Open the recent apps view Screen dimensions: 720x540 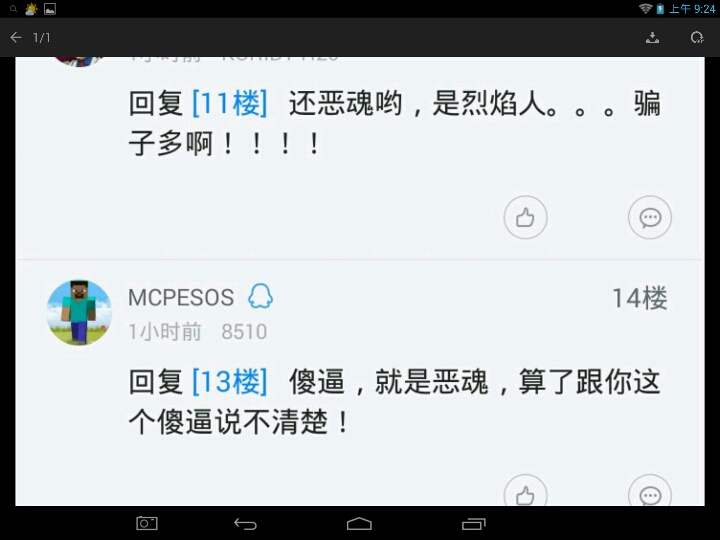pos(473,524)
